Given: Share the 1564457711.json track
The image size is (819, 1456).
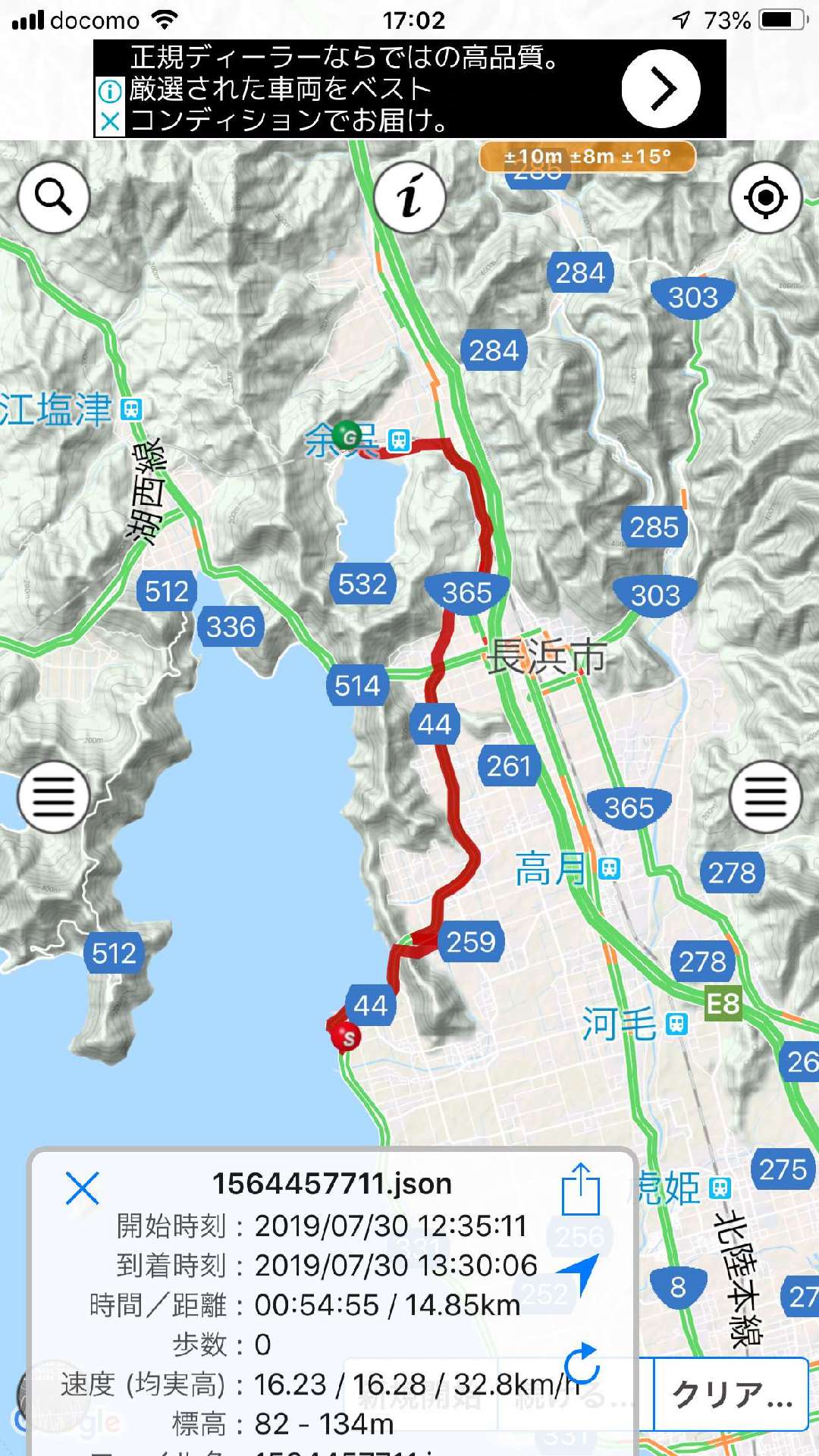Looking at the screenshot, I should 581,1189.
